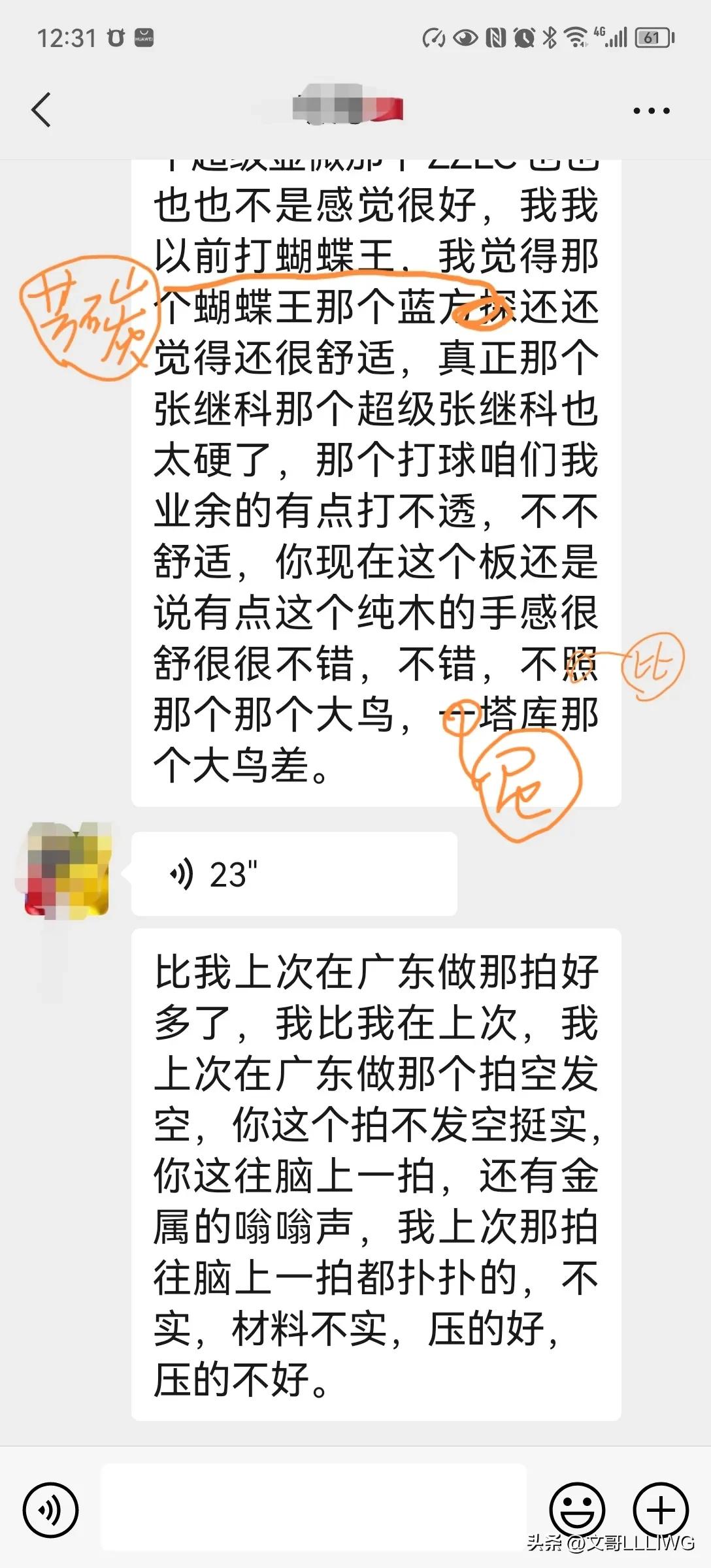Tap the eye-protection mode icon in the status bar
The height and width of the screenshot is (1568, 711).
466,37
